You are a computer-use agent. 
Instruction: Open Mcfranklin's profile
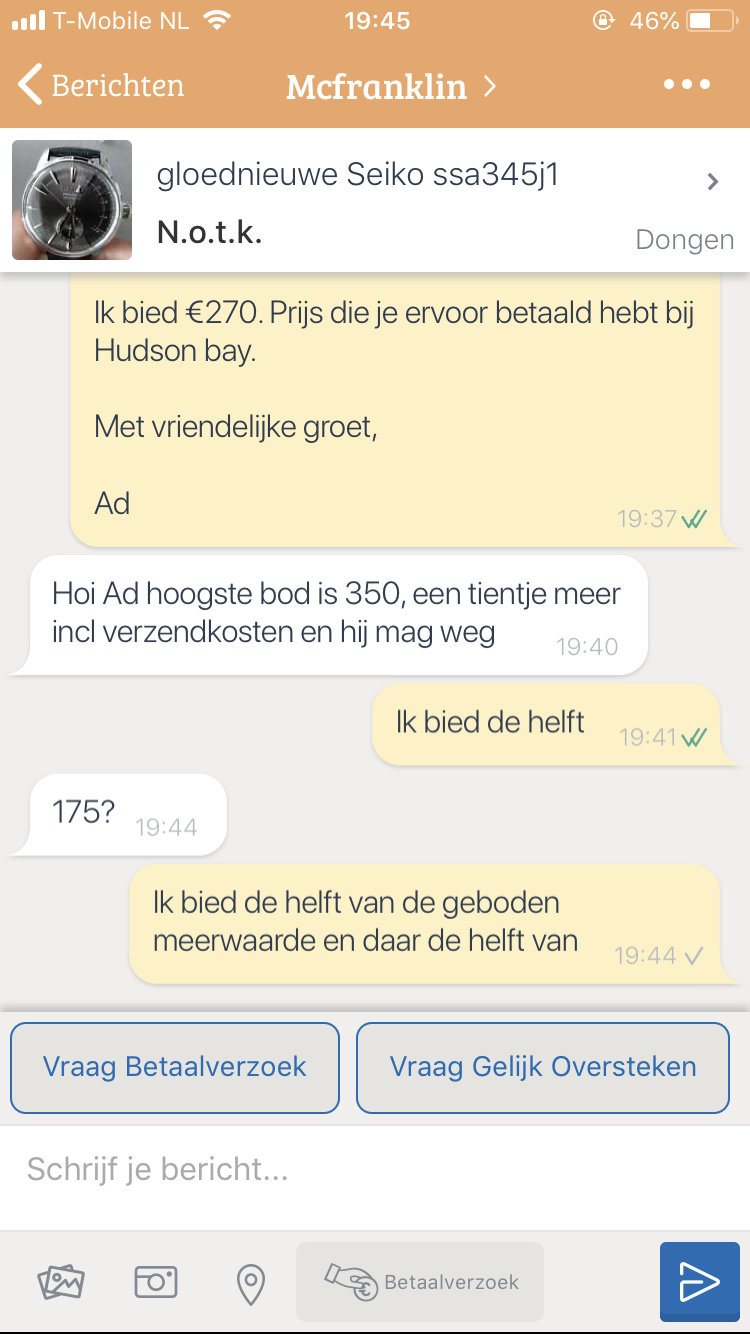[391, 86]
